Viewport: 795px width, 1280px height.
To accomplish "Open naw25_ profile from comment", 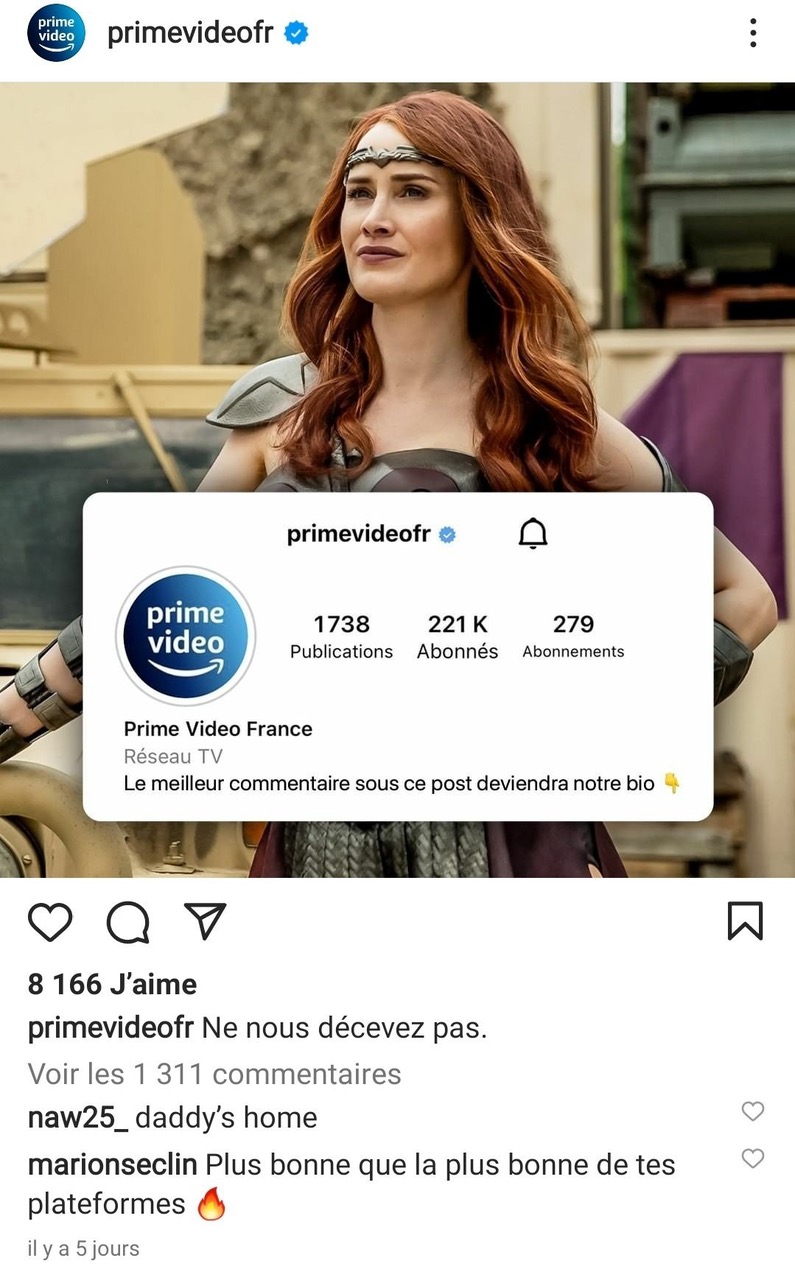I will click(x=78, y=1117).
